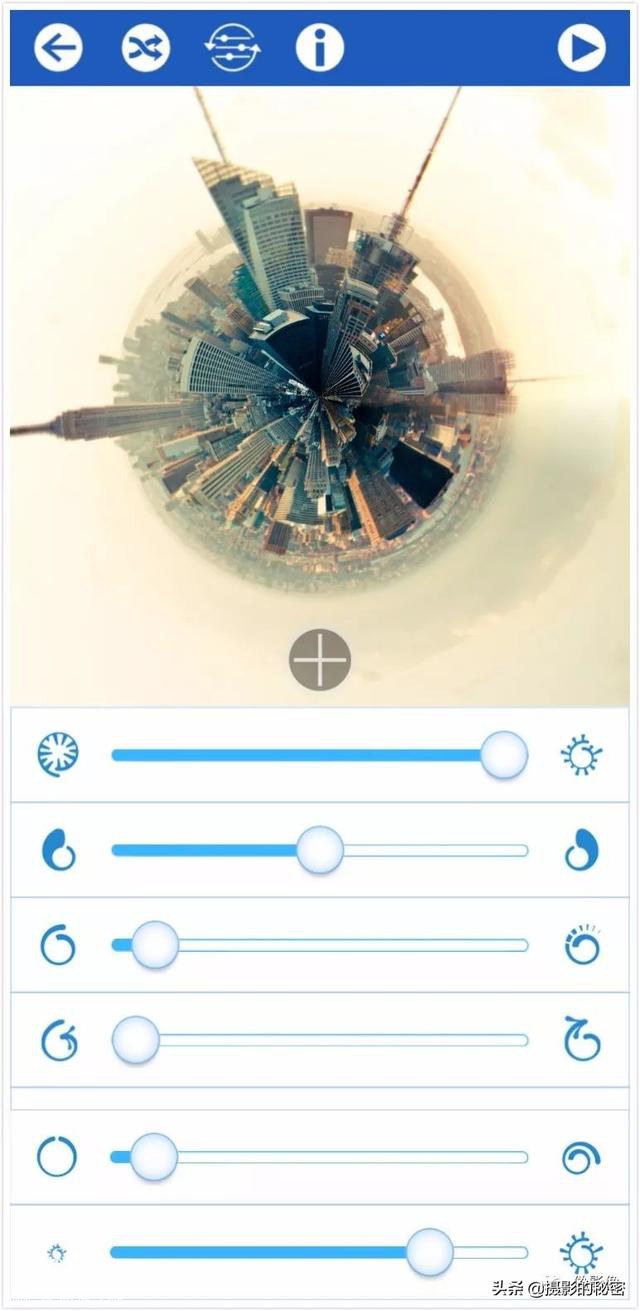Tap the second slider with bulge icons
Viewport: 640px width, 1311px height.
320,851
